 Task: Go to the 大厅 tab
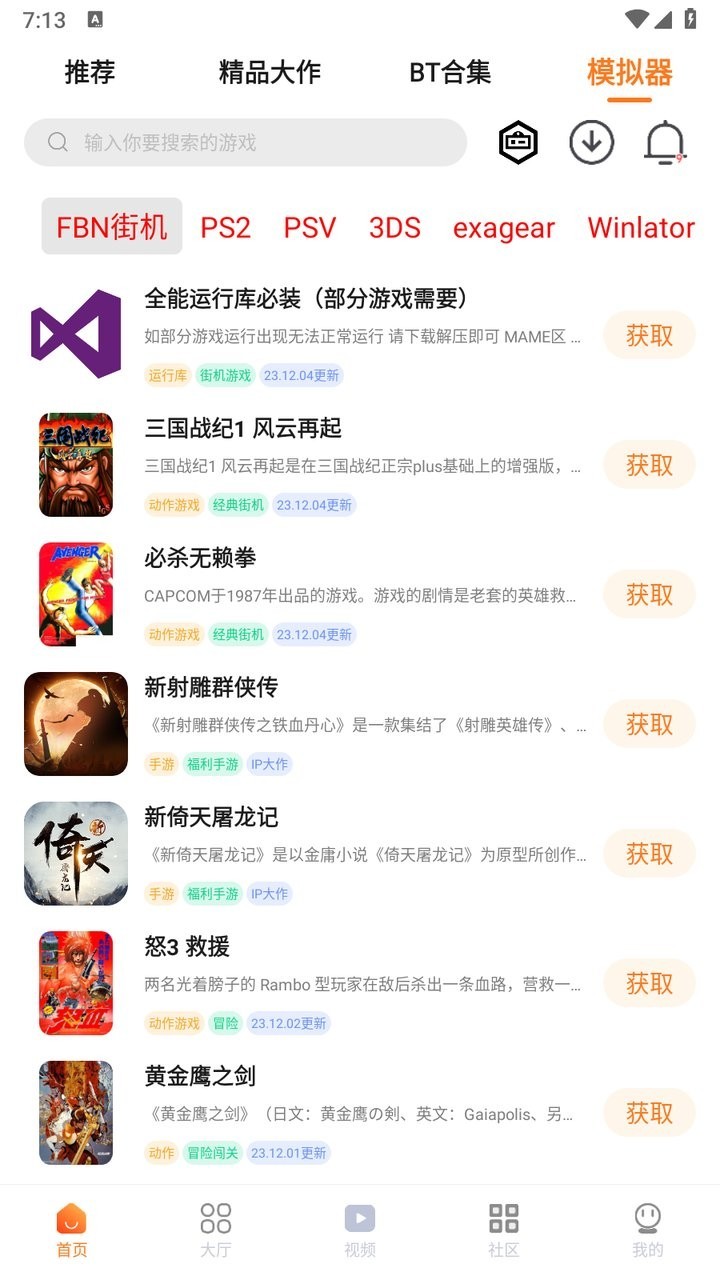pyautogui.click(x=216, y=1230)
